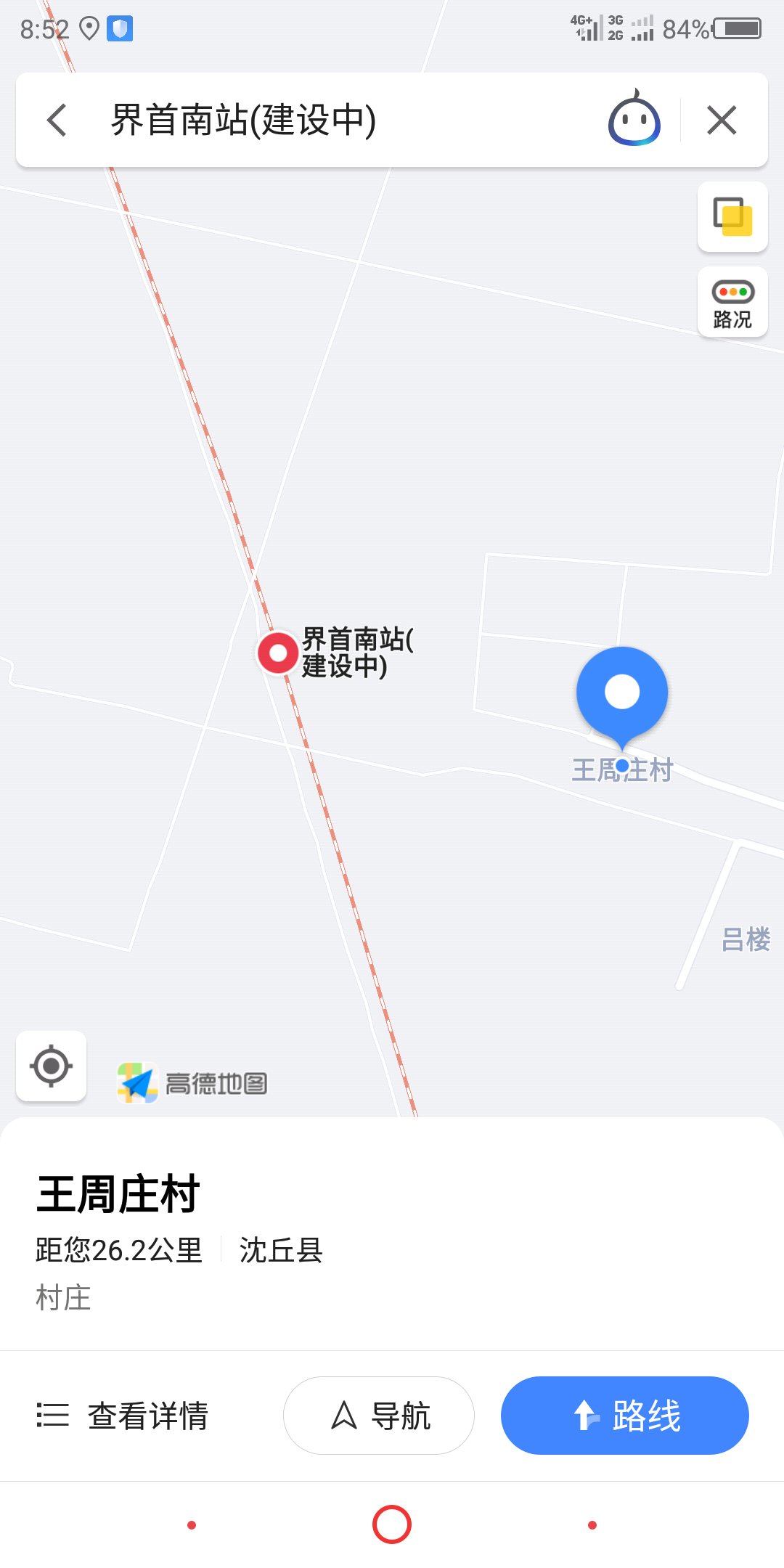Toggle the 路况 traffic overlay
784x1568 pixels.
[732, 302]
